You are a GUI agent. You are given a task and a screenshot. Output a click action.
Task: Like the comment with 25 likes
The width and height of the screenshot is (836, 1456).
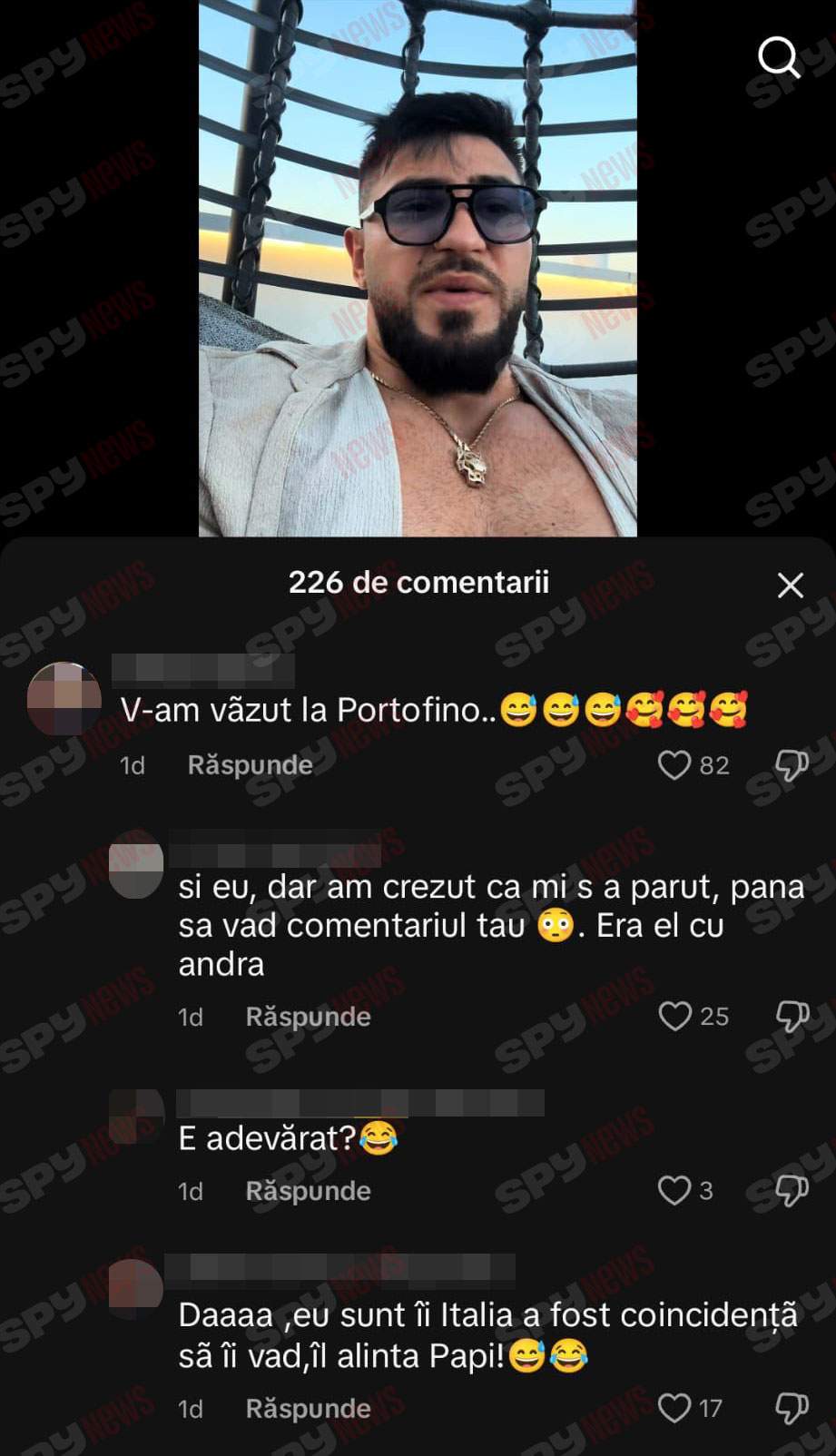pyautogui.click(x=674, y=1016)
